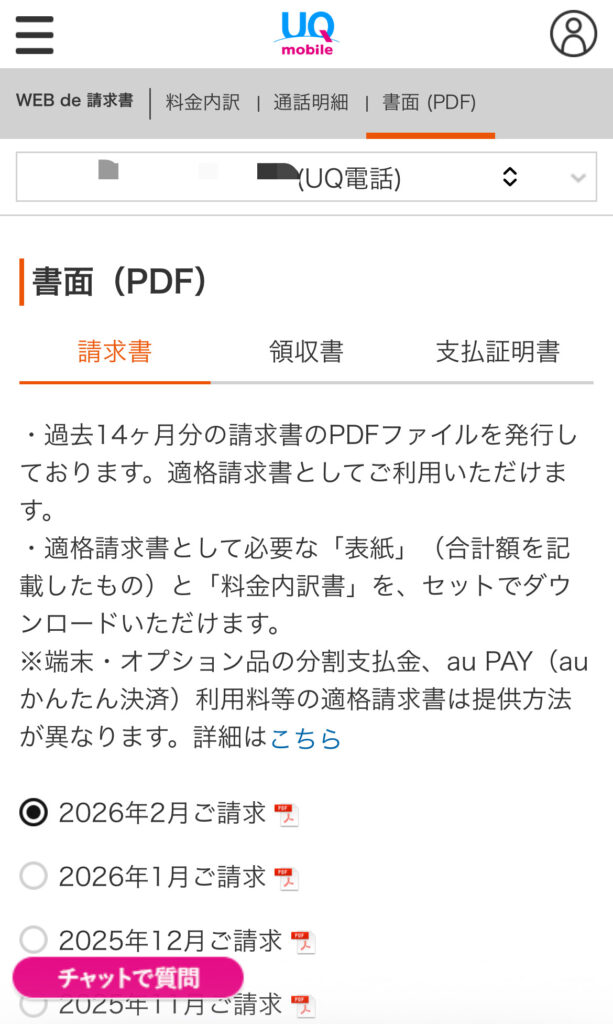View the 支払証明書 tab
Viewport: 613px width, 1024px height.
497,351
